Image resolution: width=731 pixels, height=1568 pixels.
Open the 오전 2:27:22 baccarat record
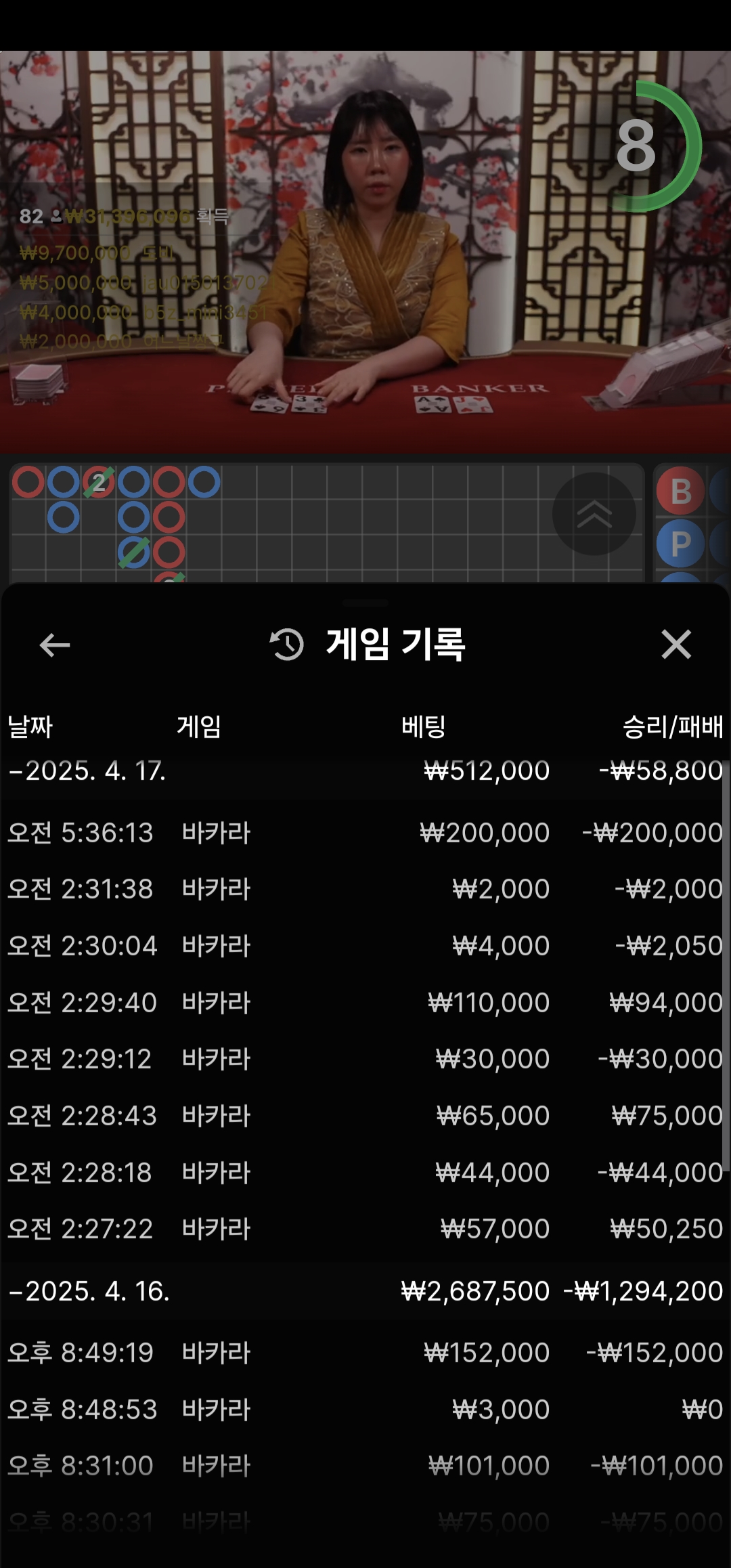tap(365, 1228)
